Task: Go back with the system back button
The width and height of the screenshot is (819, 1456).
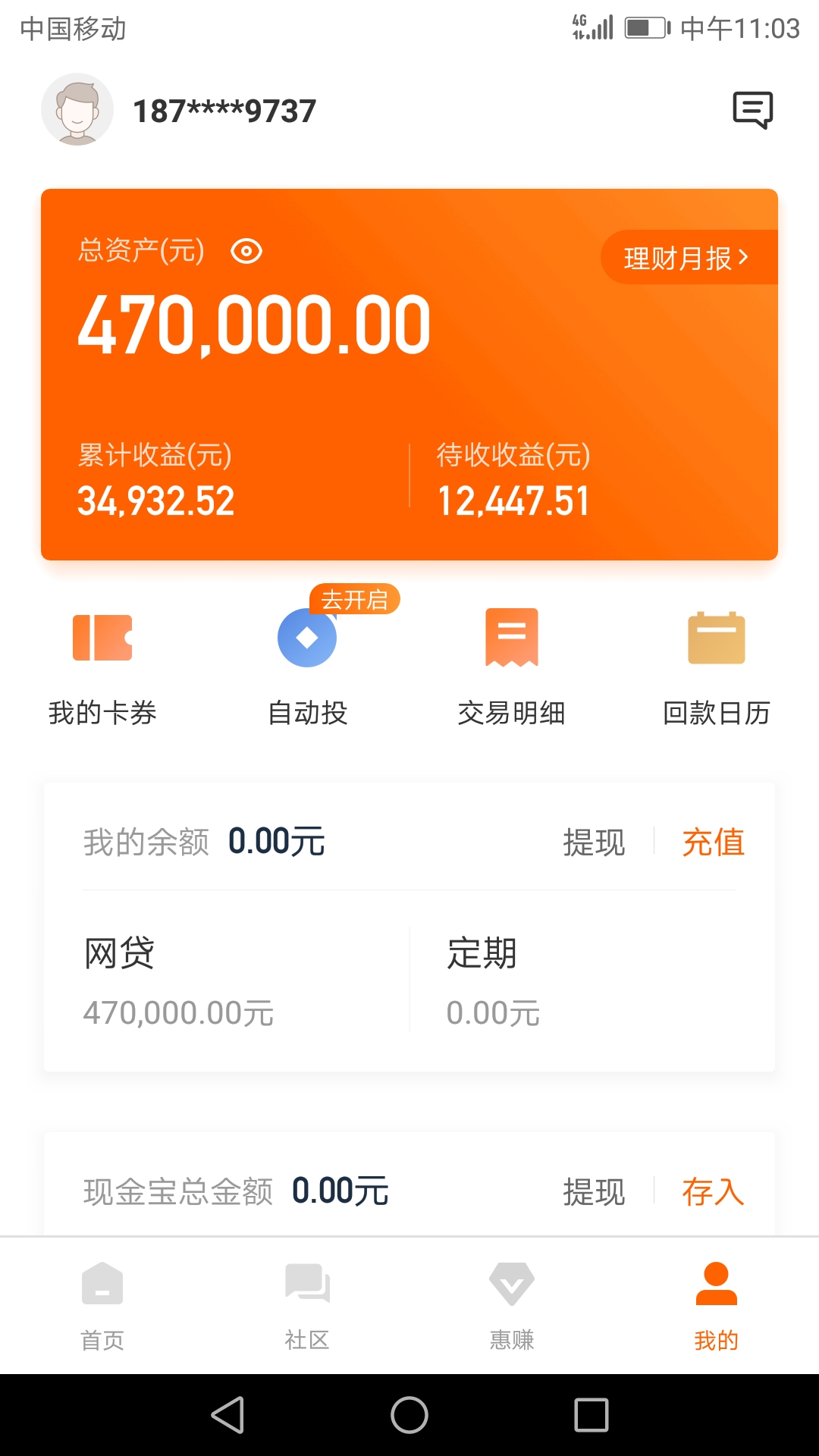Action: click(227, 1415)
